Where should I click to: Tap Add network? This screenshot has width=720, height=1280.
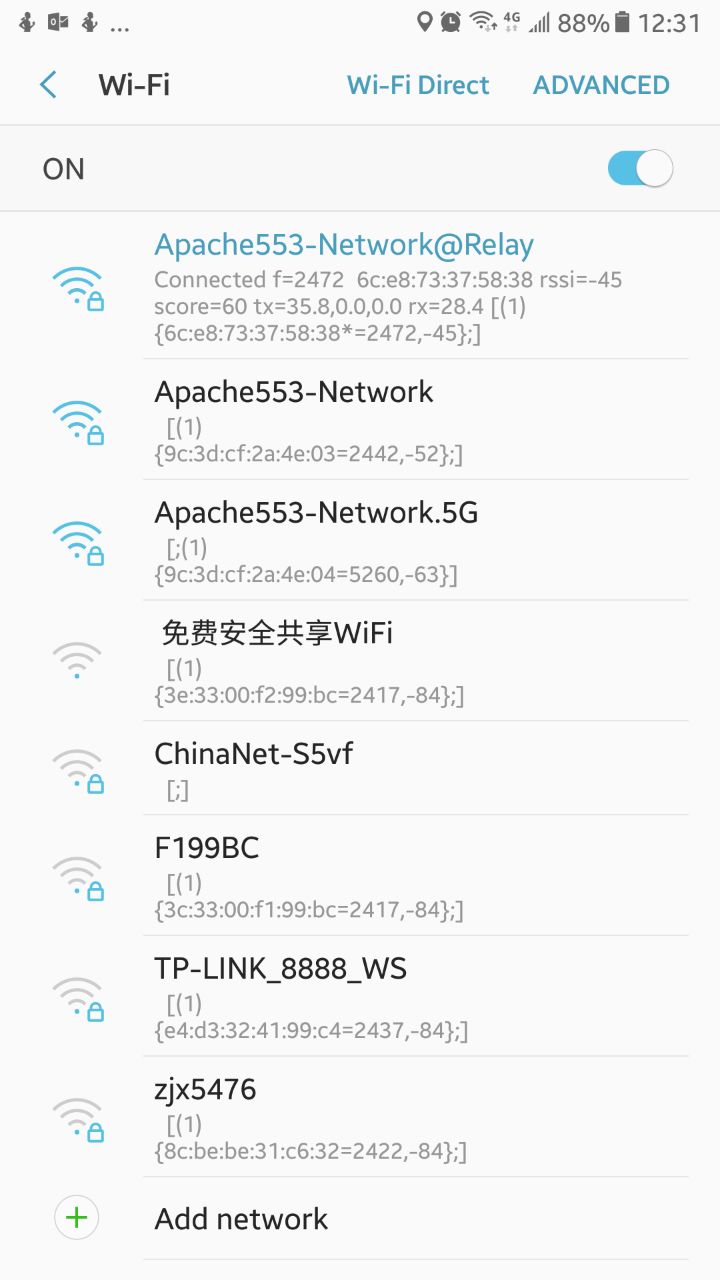(x=360, y=1218)
